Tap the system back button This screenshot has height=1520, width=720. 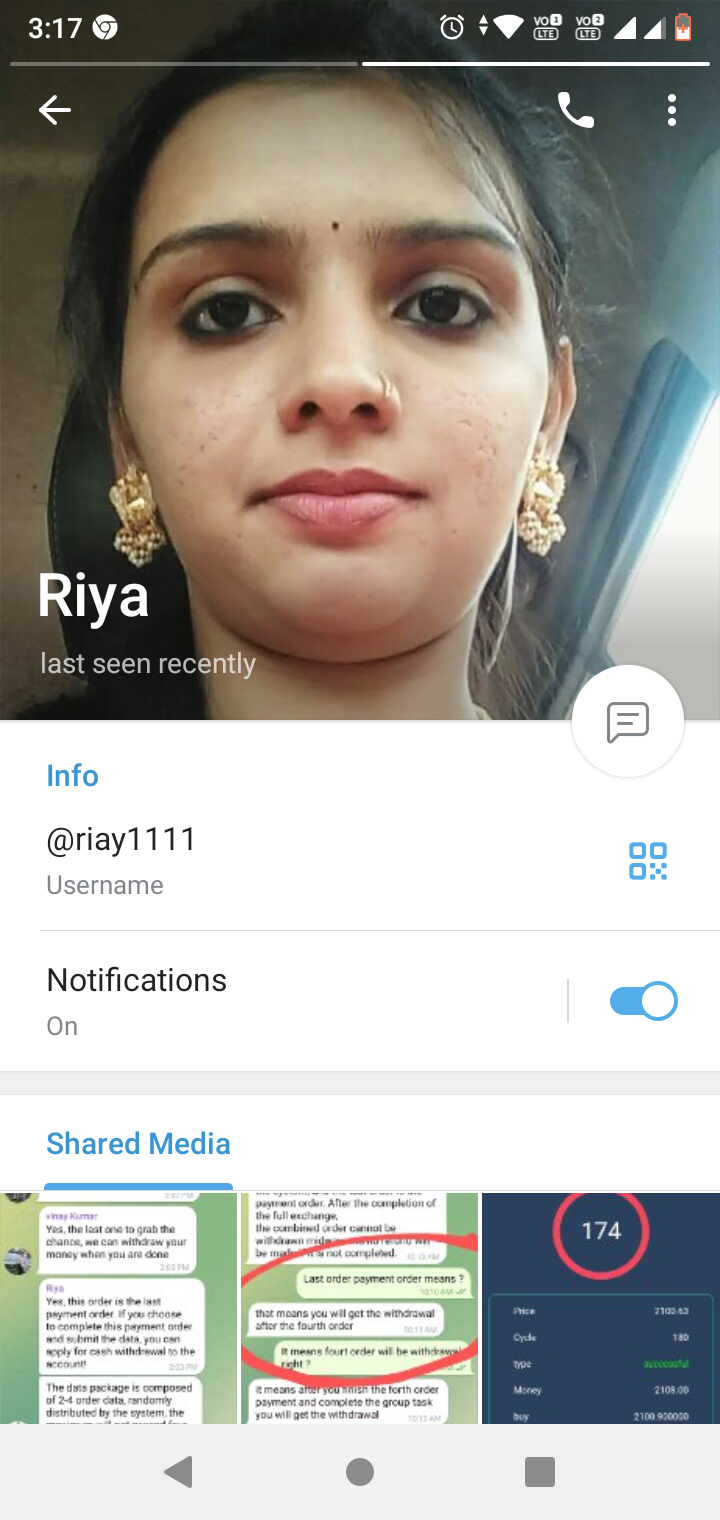[179, 1472]
